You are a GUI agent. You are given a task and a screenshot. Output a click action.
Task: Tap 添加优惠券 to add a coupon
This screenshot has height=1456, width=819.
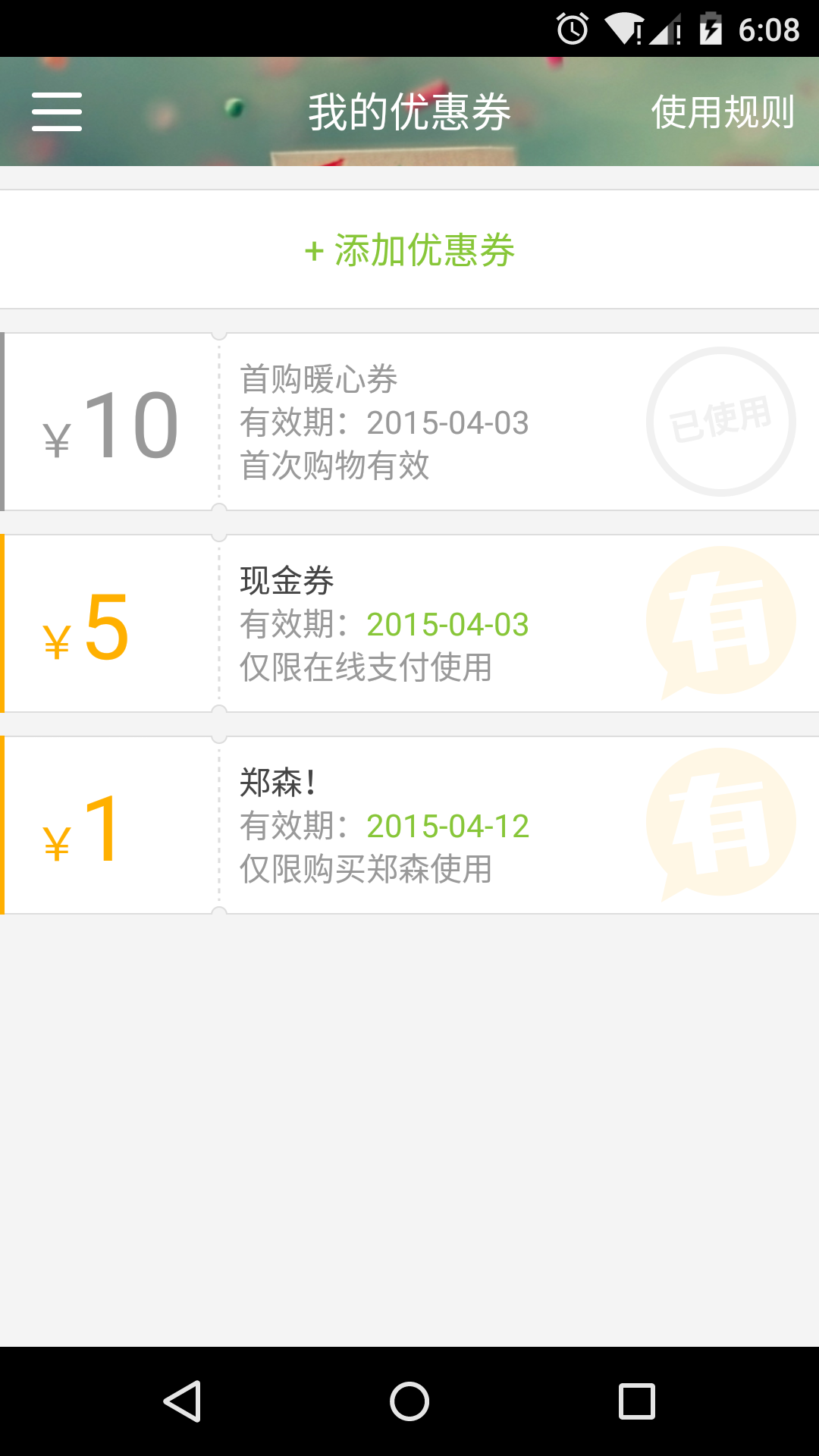click(x=409, y=250)
